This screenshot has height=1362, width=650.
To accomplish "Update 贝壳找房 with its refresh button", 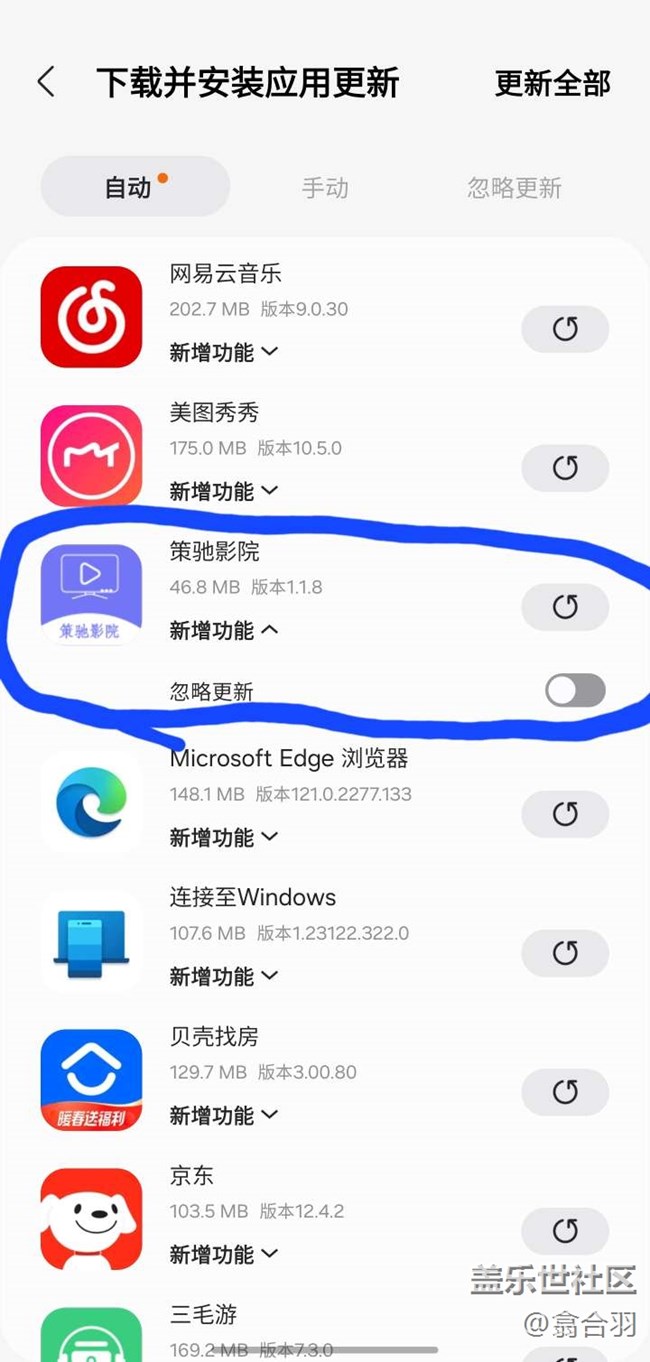I will tap(565, 1093).
